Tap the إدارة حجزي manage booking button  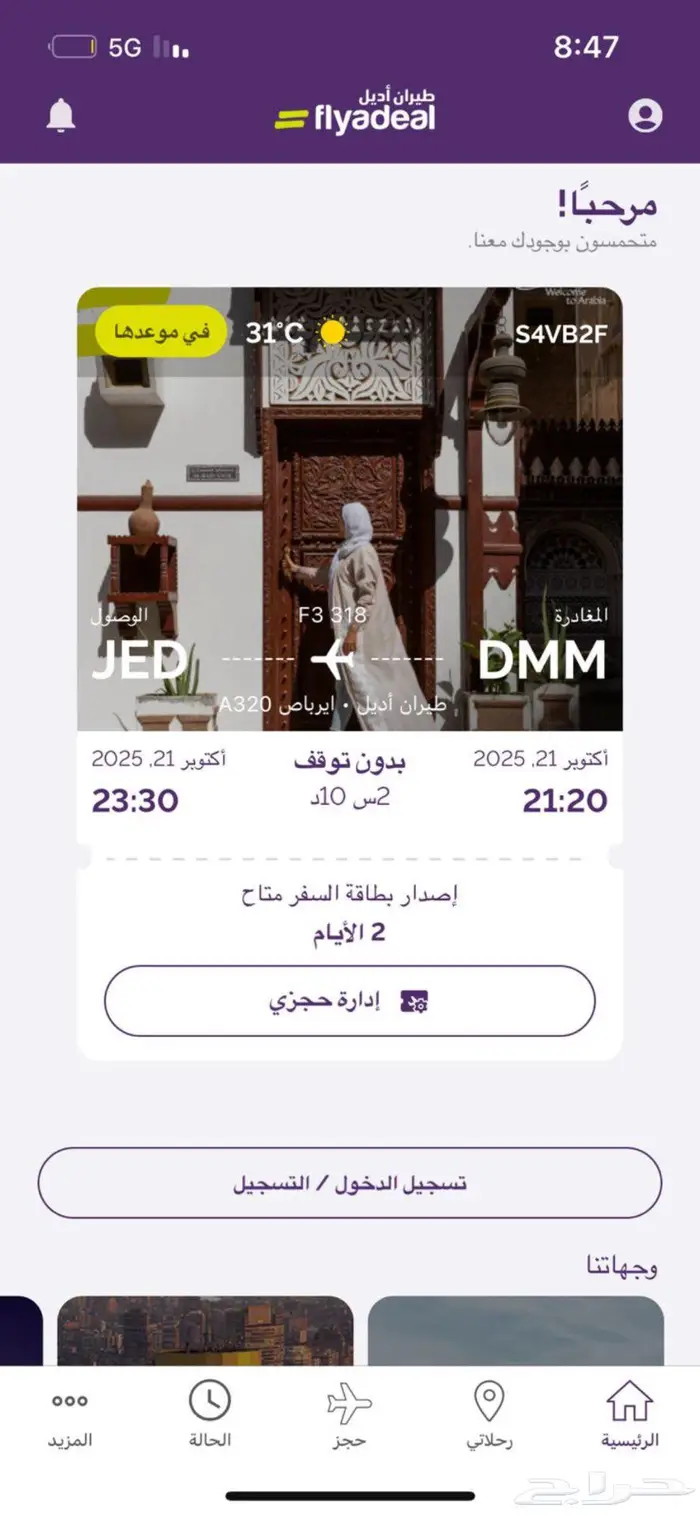[x=350, y=1000]
